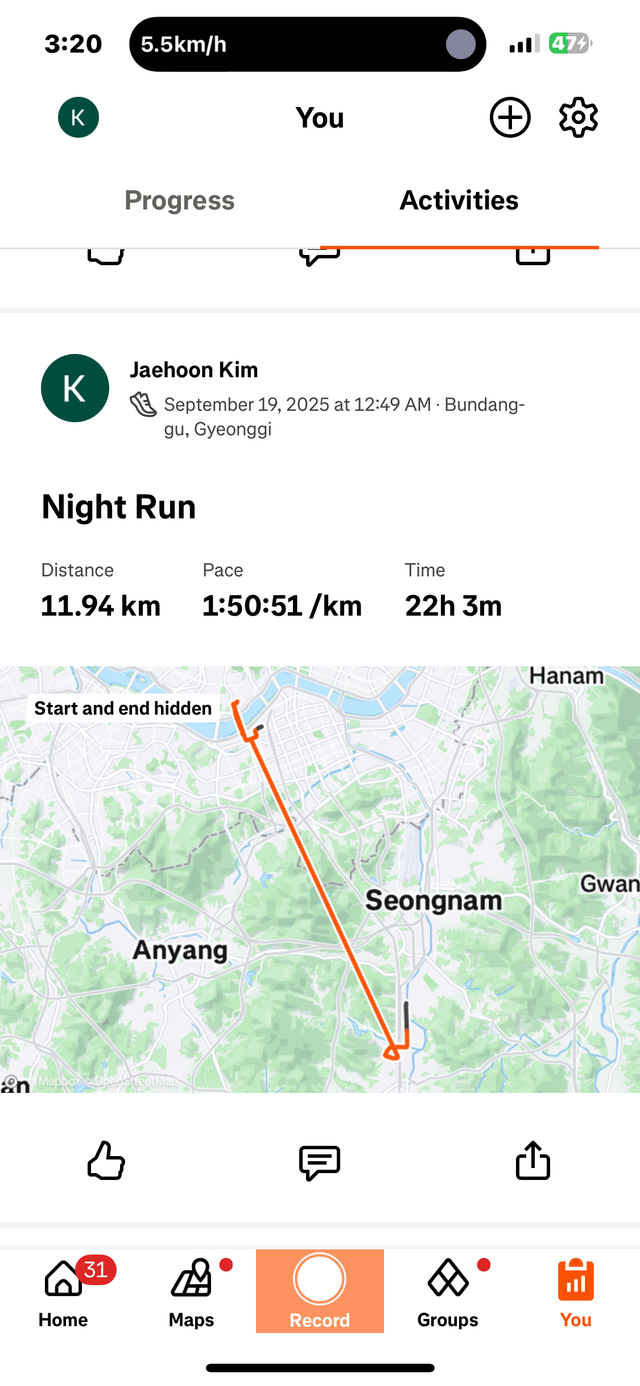Start recording with the Record button
This screenshot has height=1386, width=640.
320,1290
